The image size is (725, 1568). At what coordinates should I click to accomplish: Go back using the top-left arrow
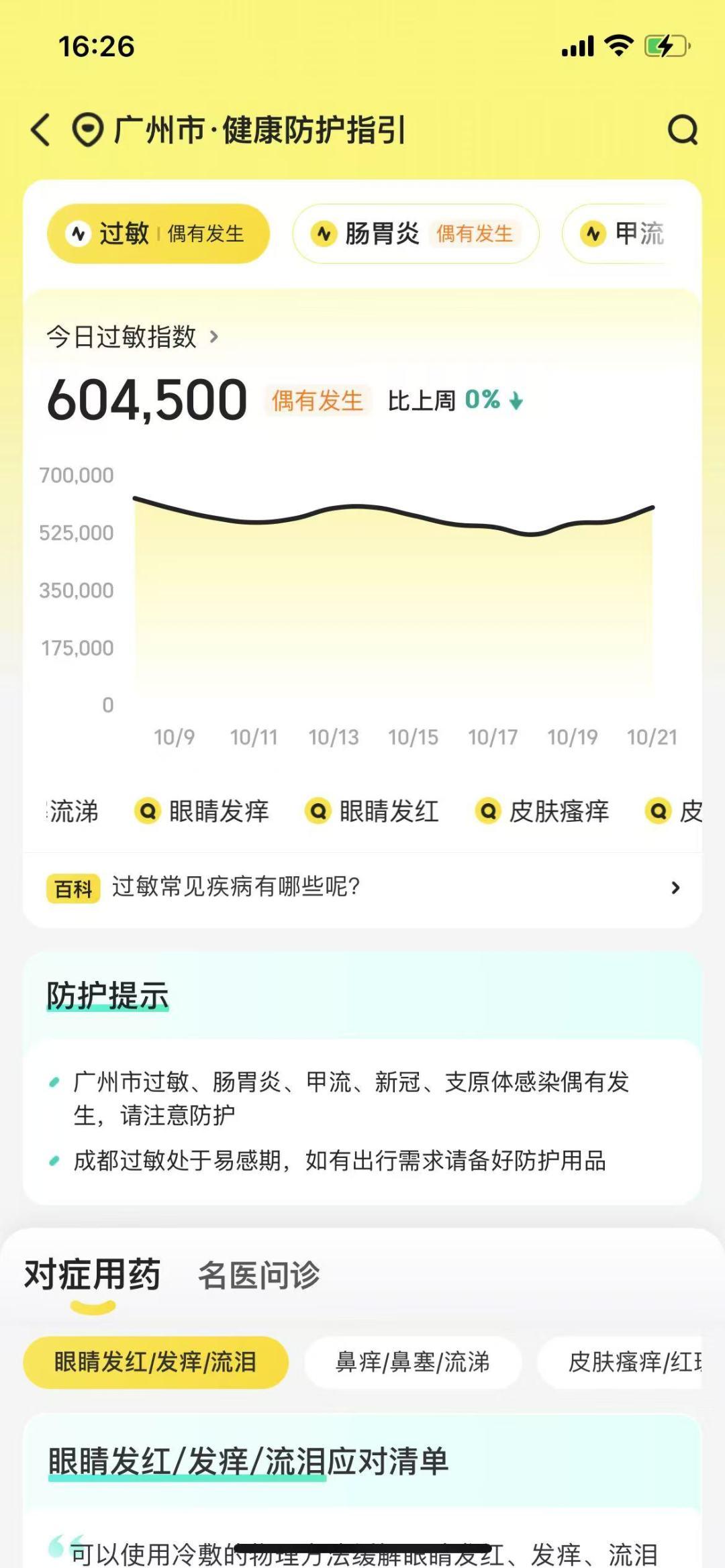click(41, 129)
